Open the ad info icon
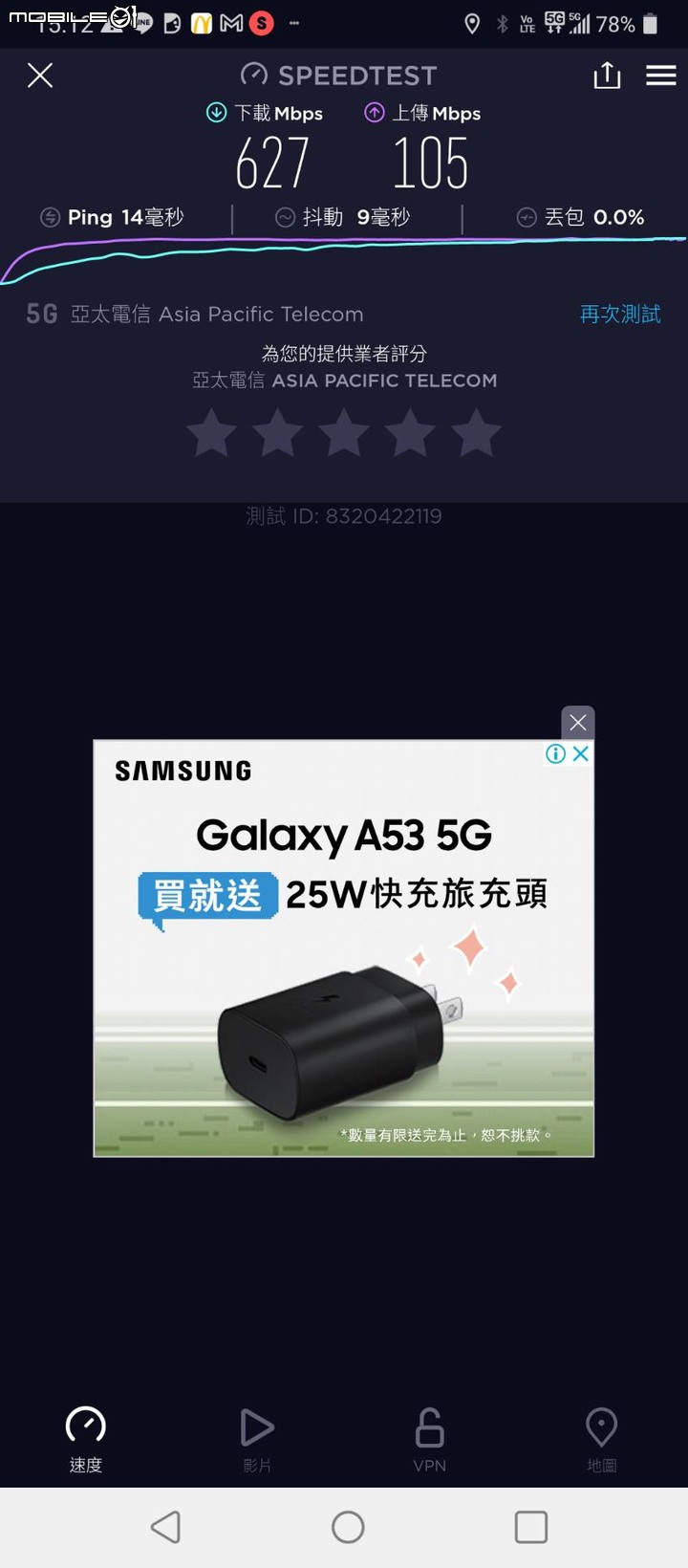Screen dimensions: 688x1568 pos(554,754)
